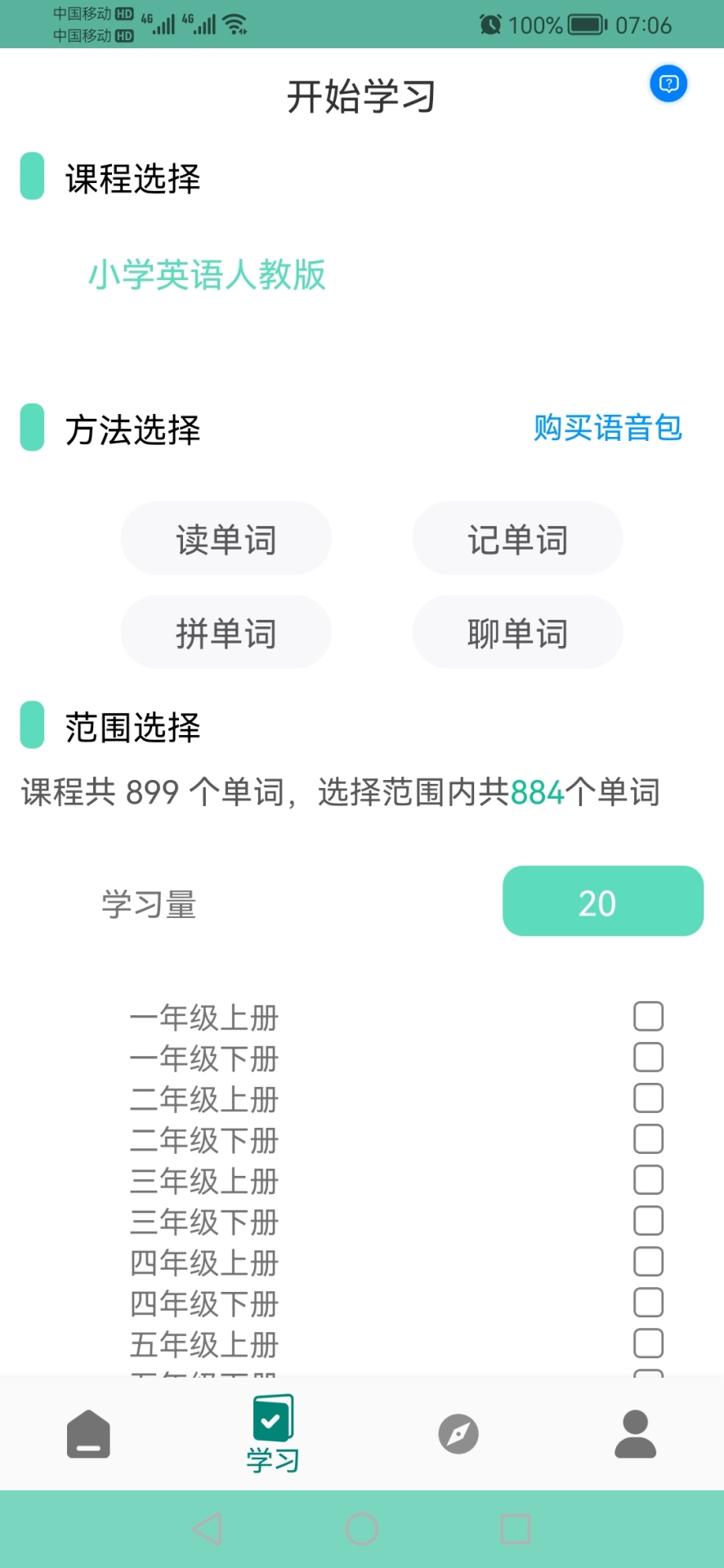Select the 小学英语人教版 course
Screen dimensions: 724x1568
pos(207,275)
